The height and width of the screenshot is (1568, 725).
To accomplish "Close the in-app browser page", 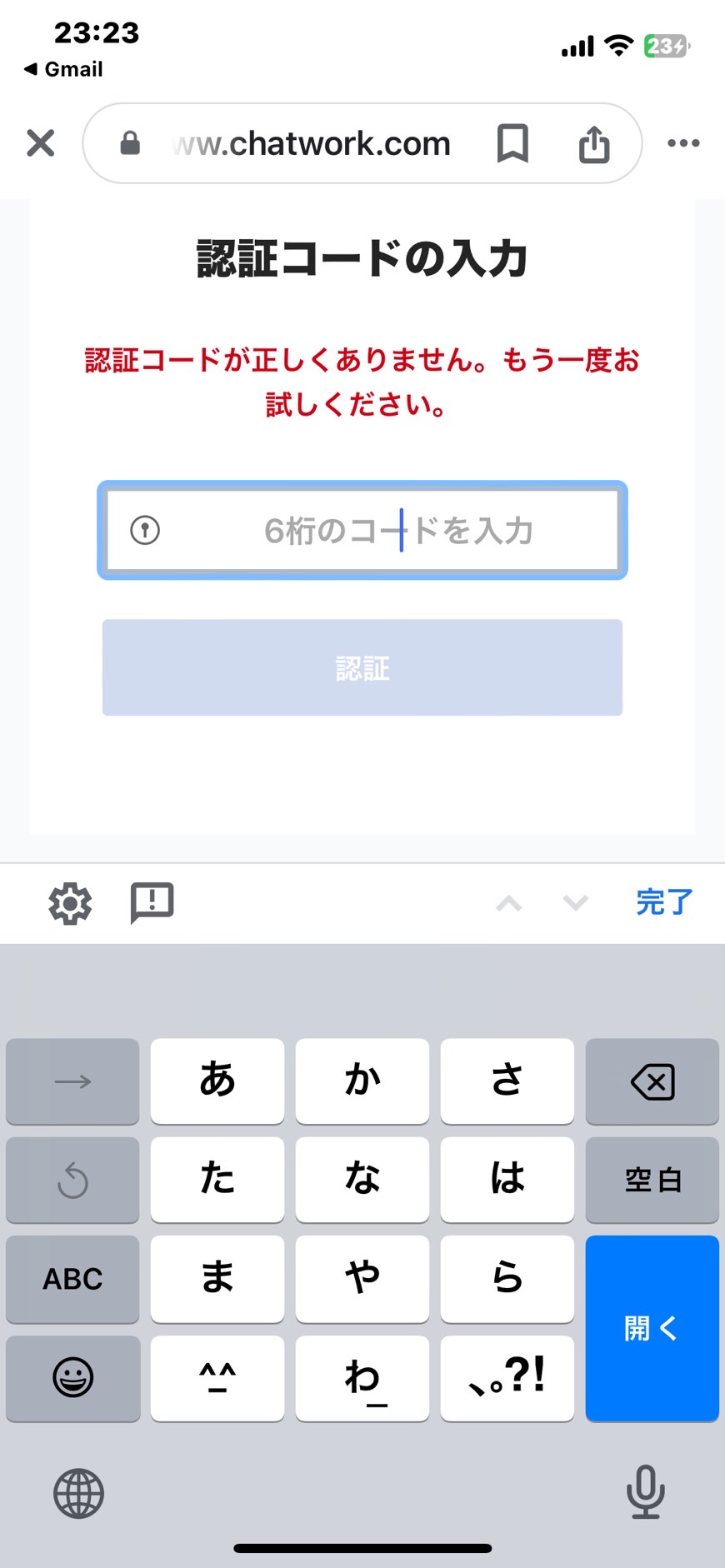I will (x=40, y=143).
